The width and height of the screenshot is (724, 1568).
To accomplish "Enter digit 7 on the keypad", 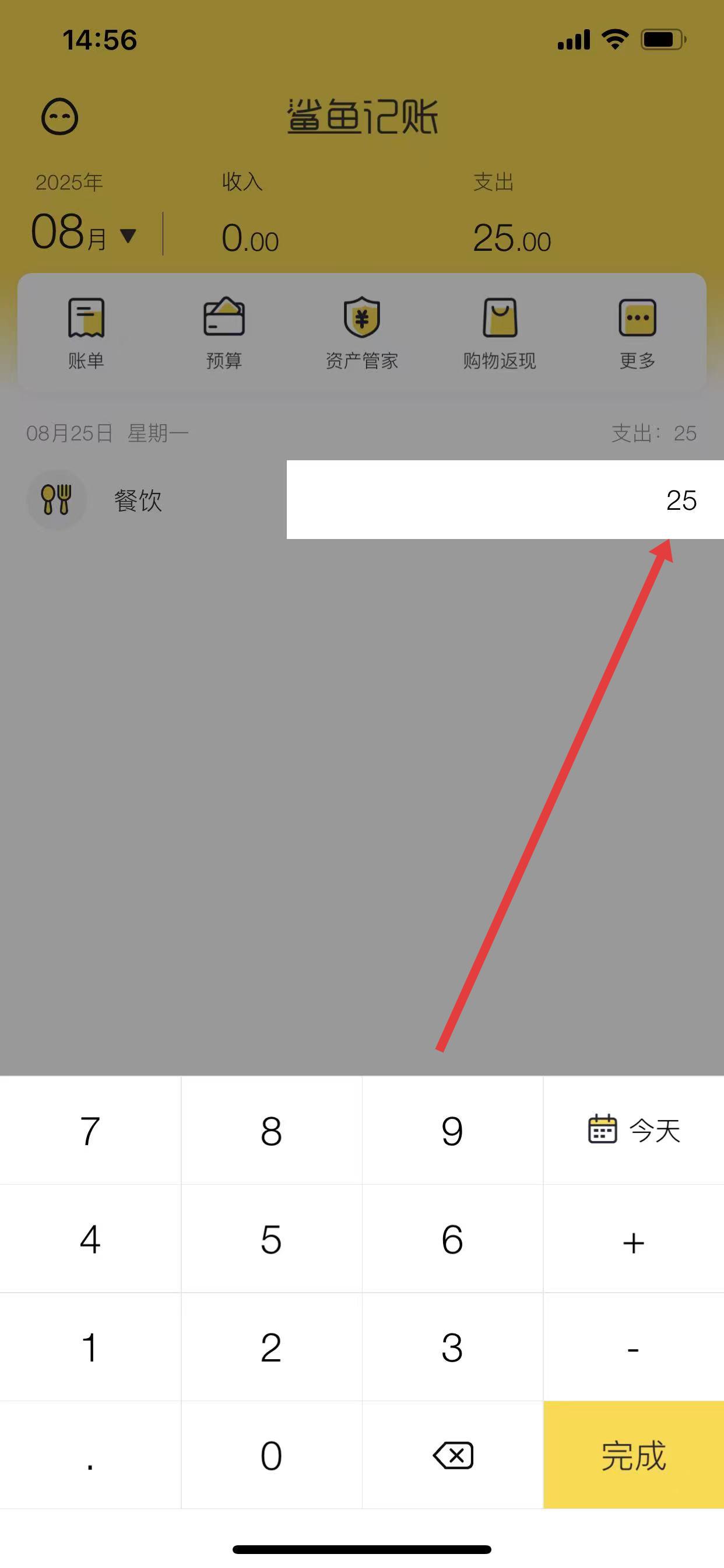I will tap(90, 1131).
